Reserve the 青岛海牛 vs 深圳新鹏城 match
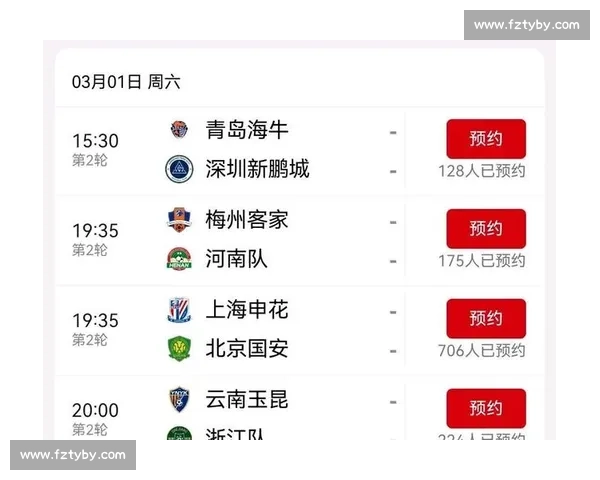 pyautogui.click(x=485, y=138)
